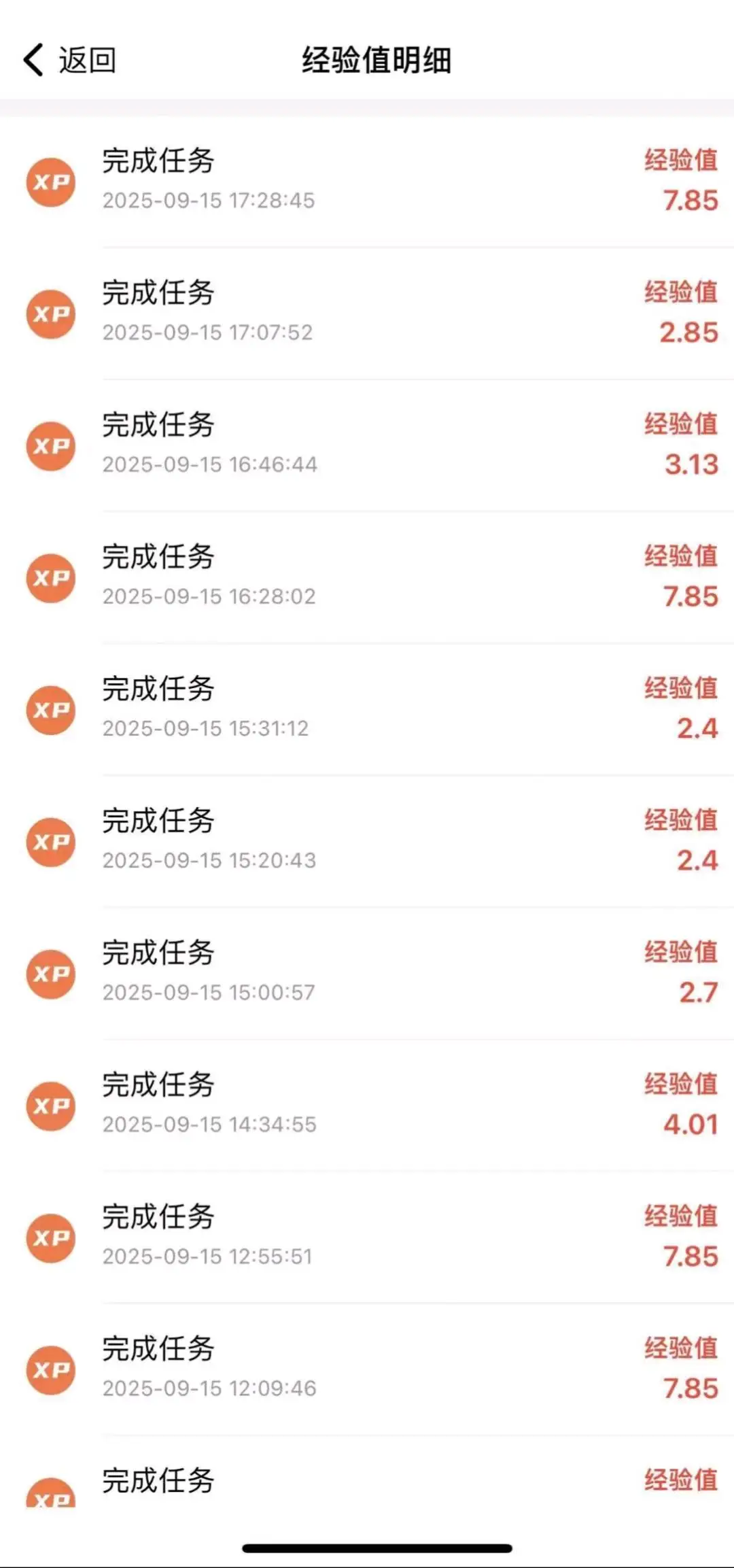Tap the XP badge icon on the 12:09:46 entry

50,1369
